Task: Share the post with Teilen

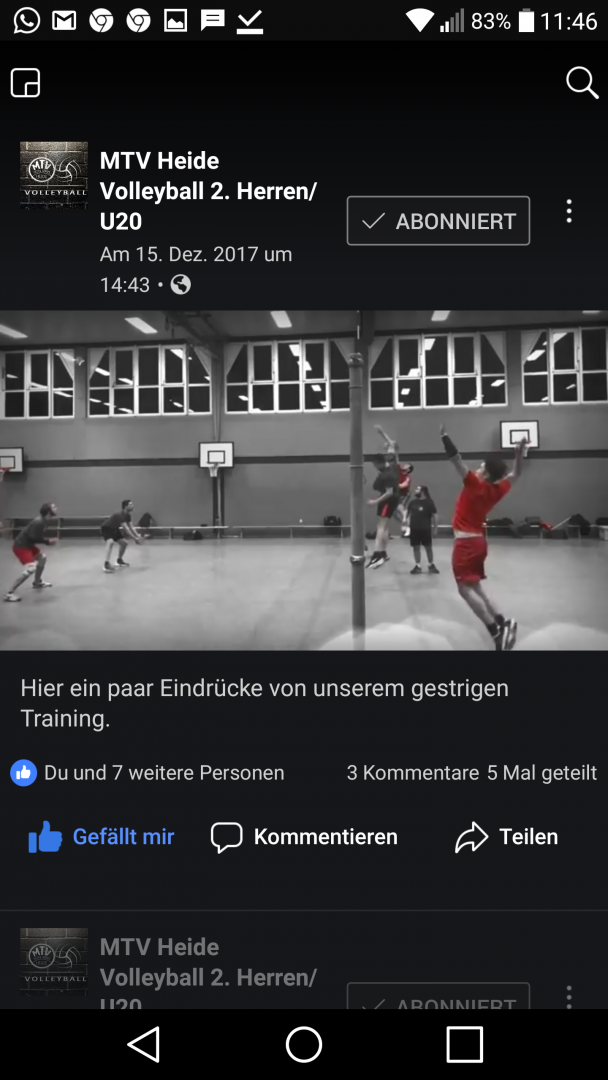Action: (x=506, y=837)
